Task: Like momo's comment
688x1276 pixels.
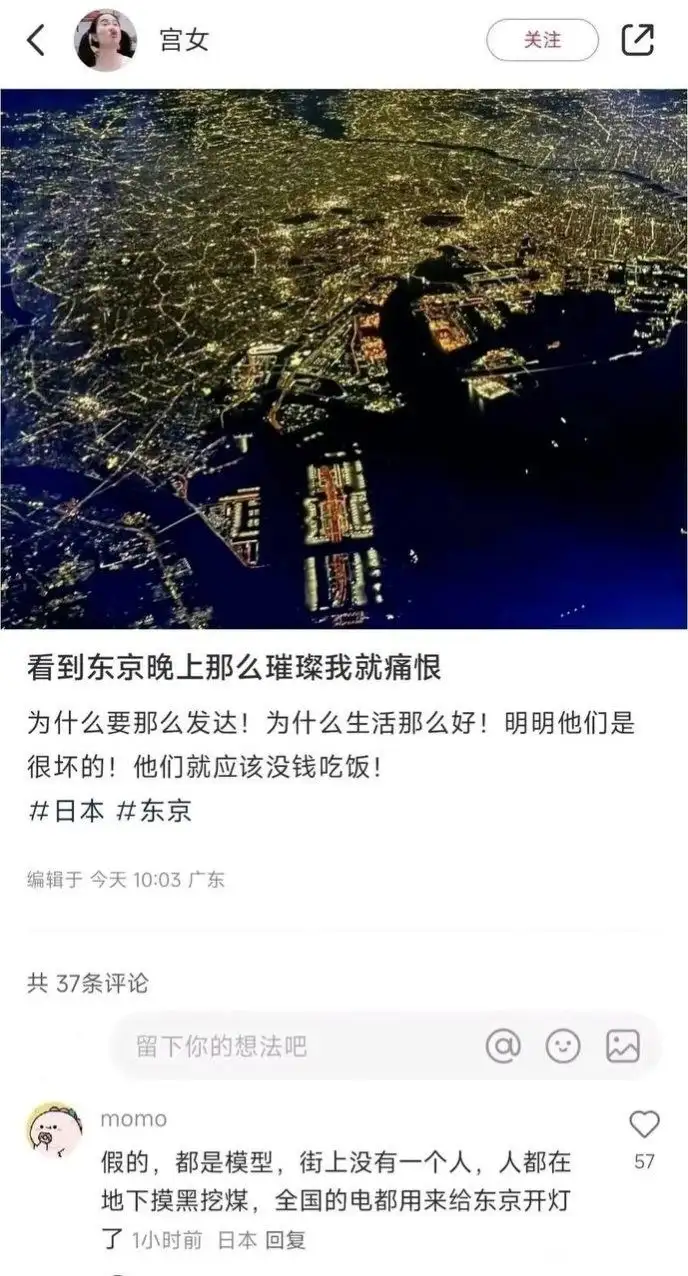Action: pyautogui.click(x=644, y=1124)
